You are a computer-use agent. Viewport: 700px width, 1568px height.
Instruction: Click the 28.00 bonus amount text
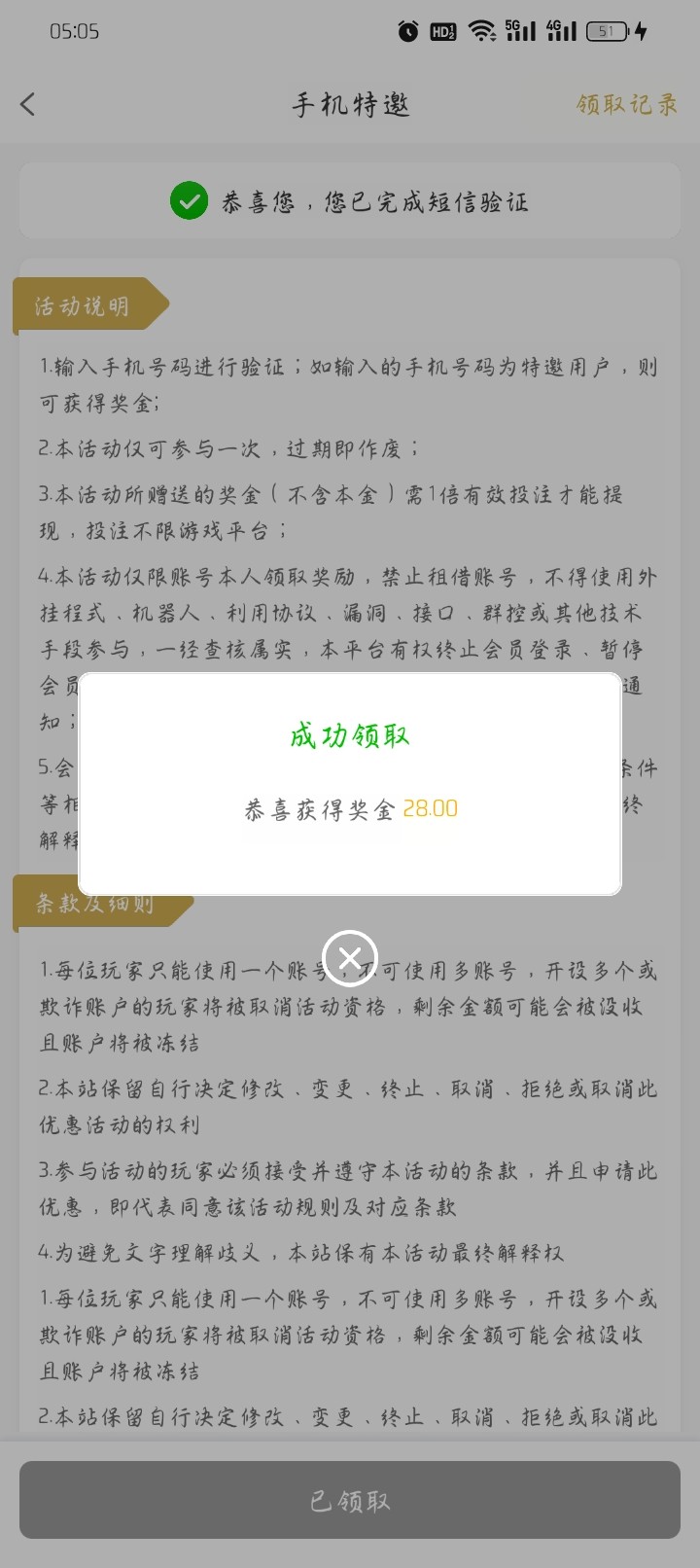(x=430, y=808)
